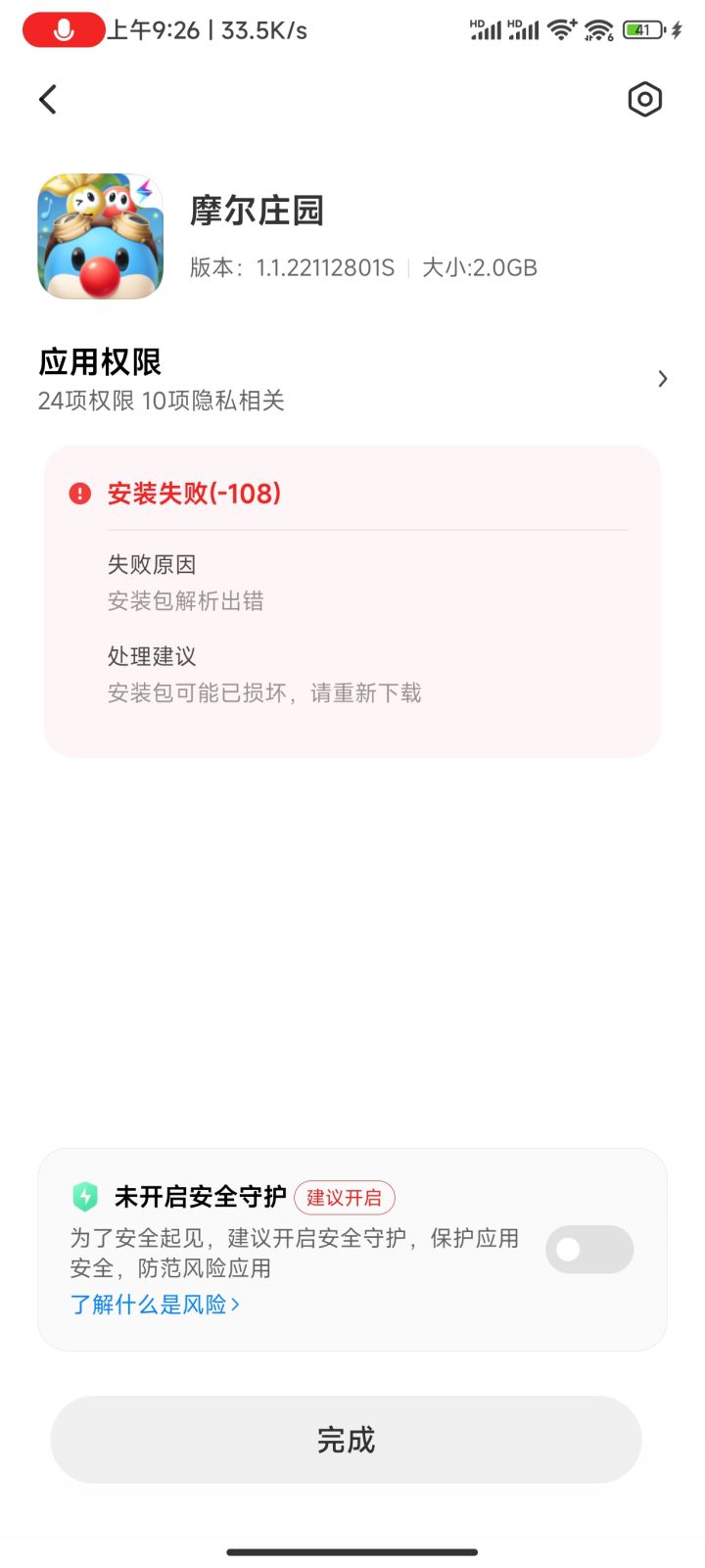
Task: Click the back arrow at top left
Action: click(x=47, y=99)
